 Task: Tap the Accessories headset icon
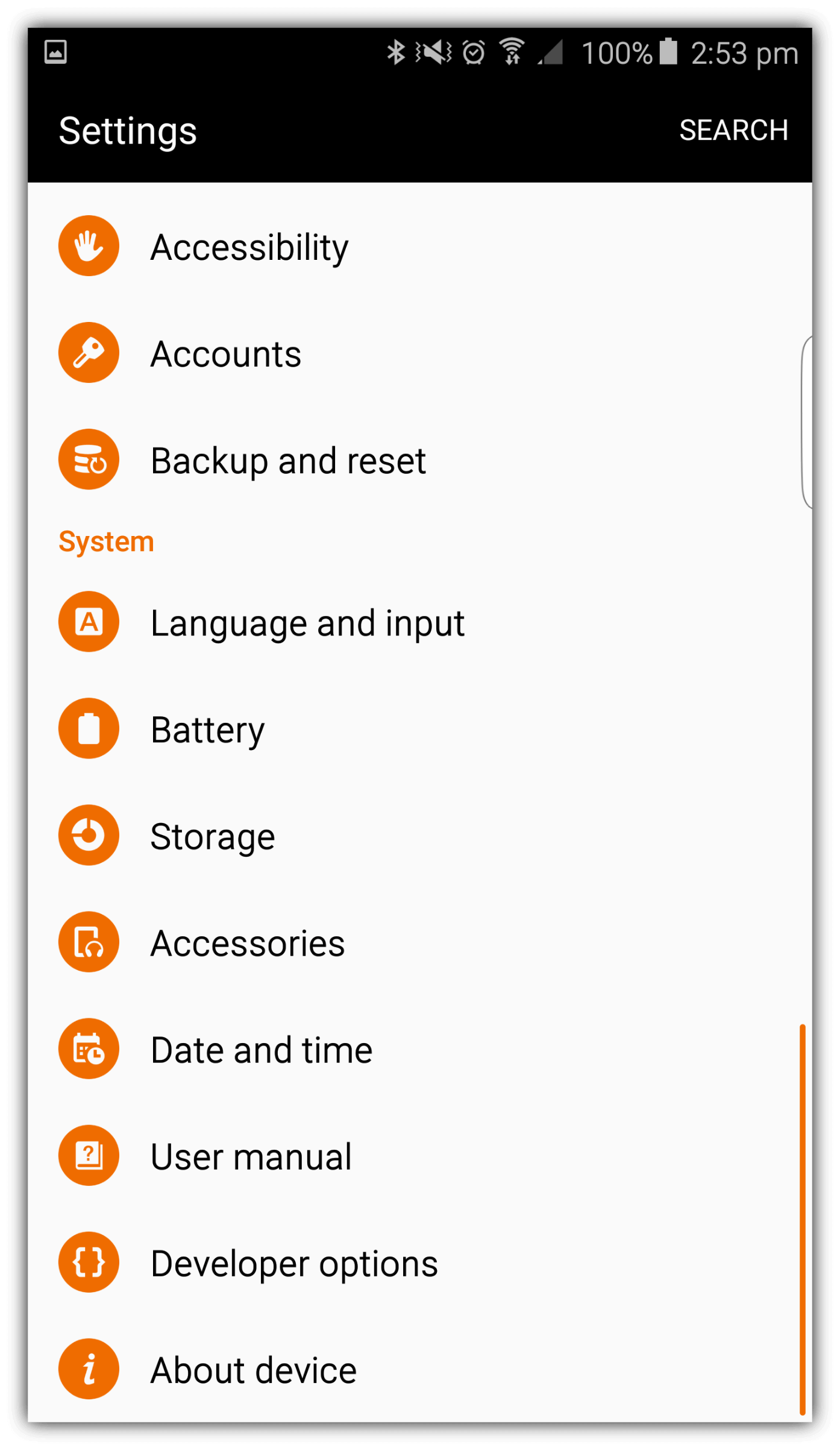88,942
